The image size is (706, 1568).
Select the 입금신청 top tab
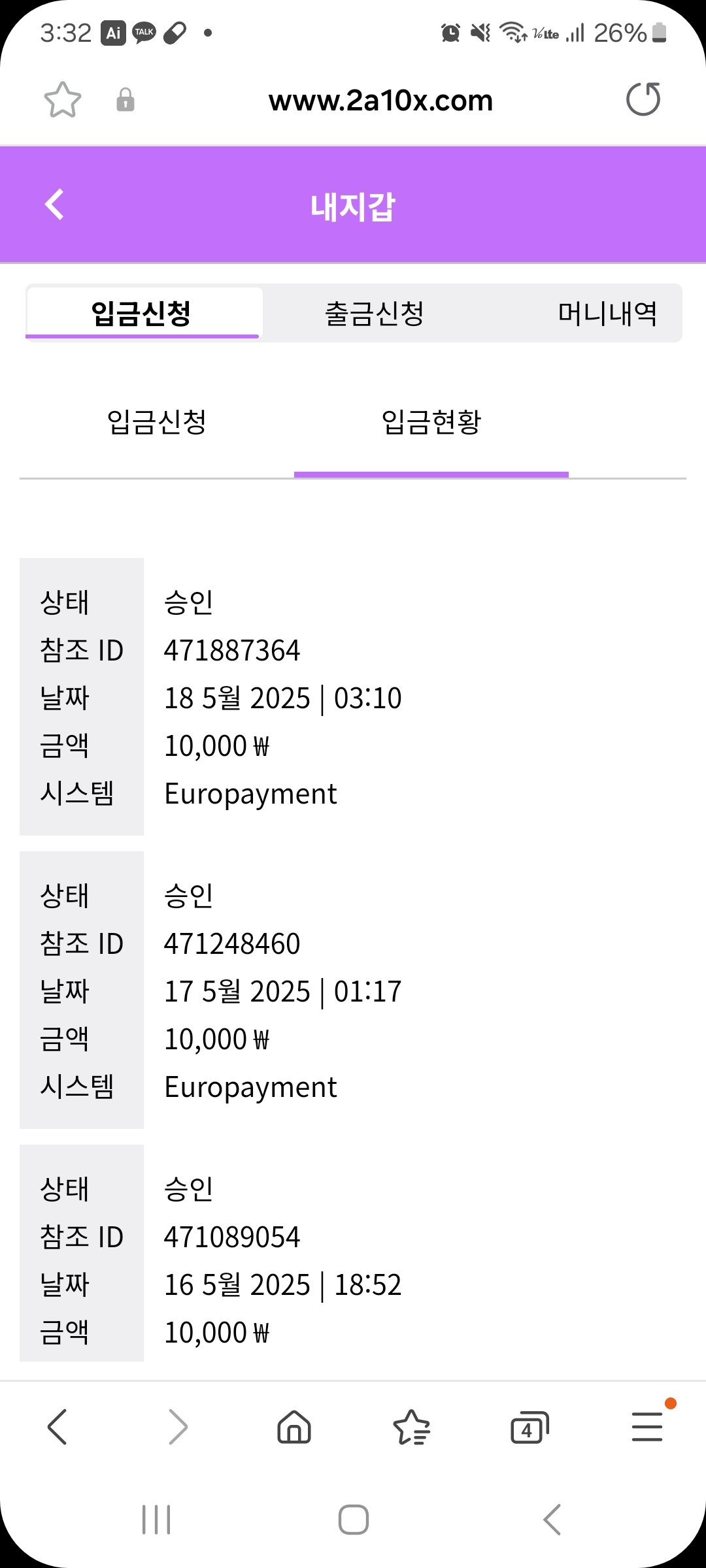(x=142, y=314)
